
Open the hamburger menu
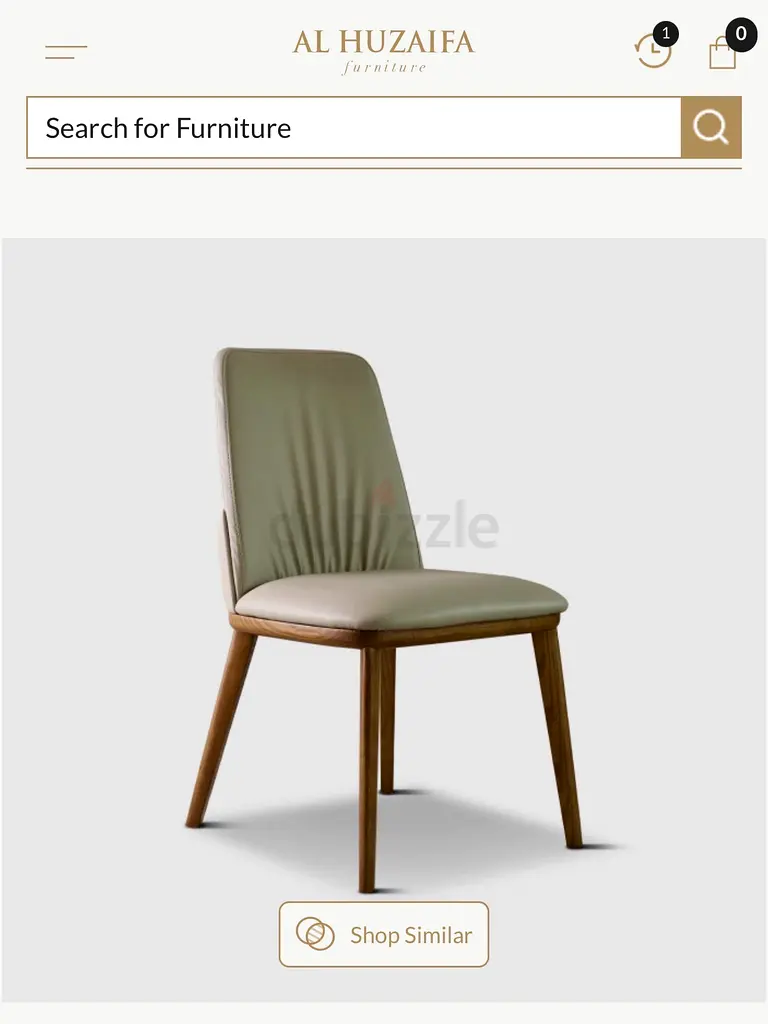[66, 52]
